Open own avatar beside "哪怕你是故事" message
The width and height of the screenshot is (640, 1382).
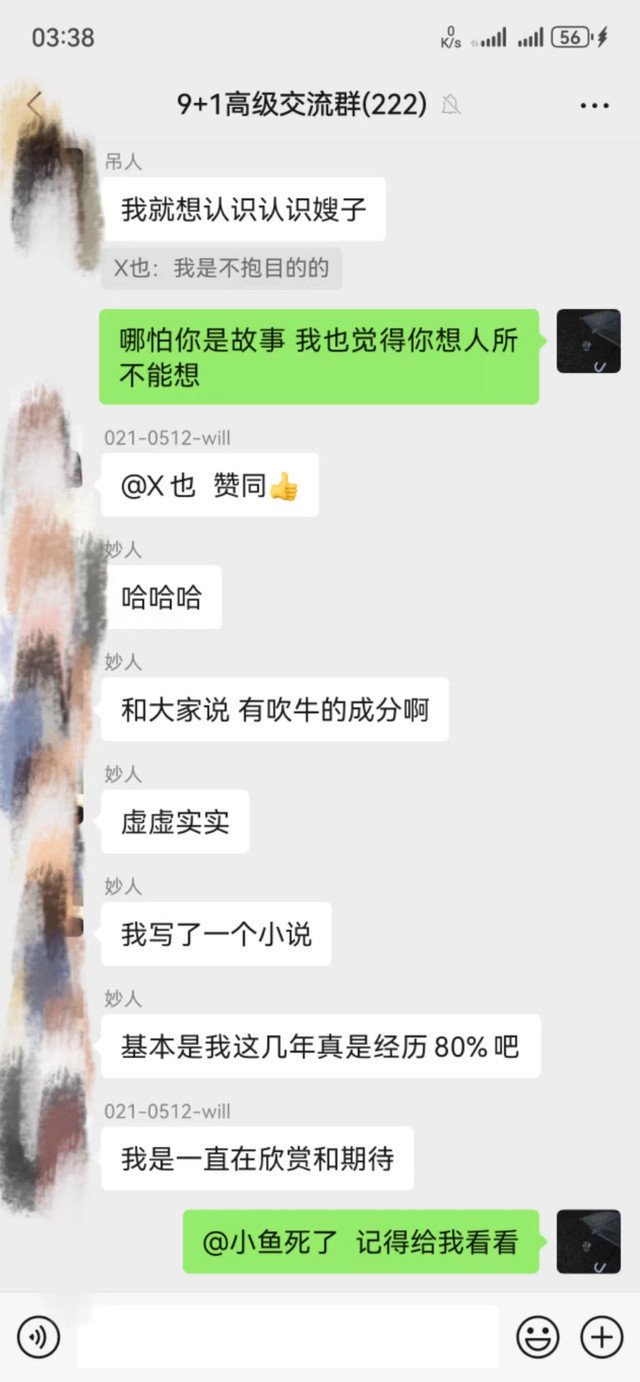click(588, 341)
